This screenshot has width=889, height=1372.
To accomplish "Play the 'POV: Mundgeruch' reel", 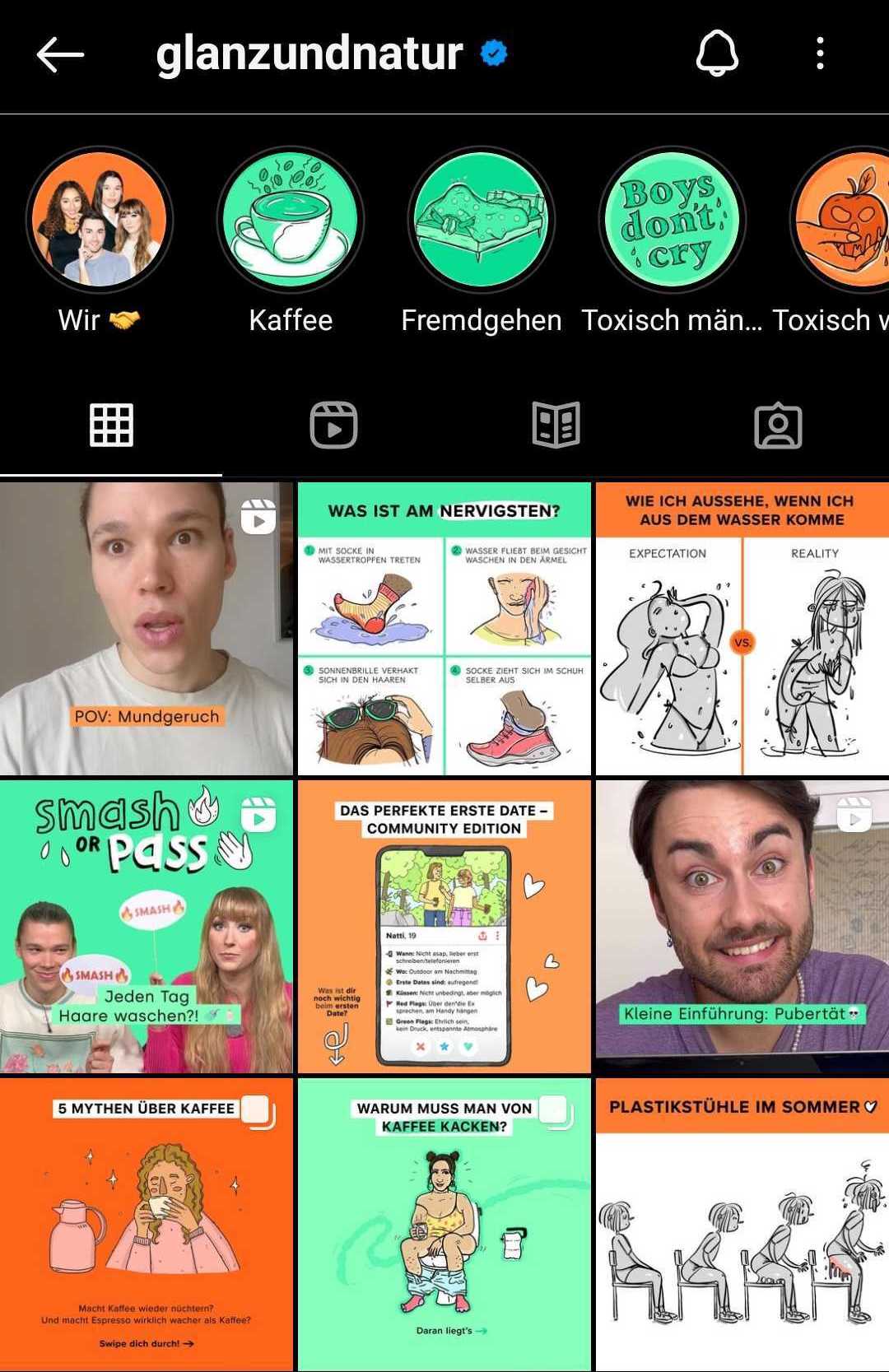I will point(147,629).
